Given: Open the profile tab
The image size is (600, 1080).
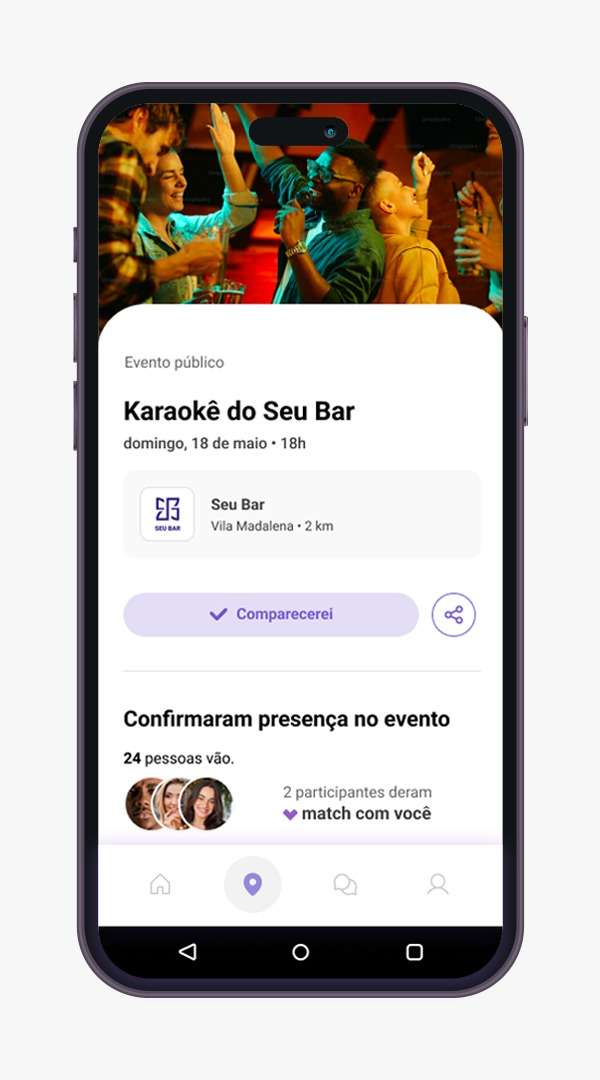Looking at the screenshot, I should [x=437, y=884].
